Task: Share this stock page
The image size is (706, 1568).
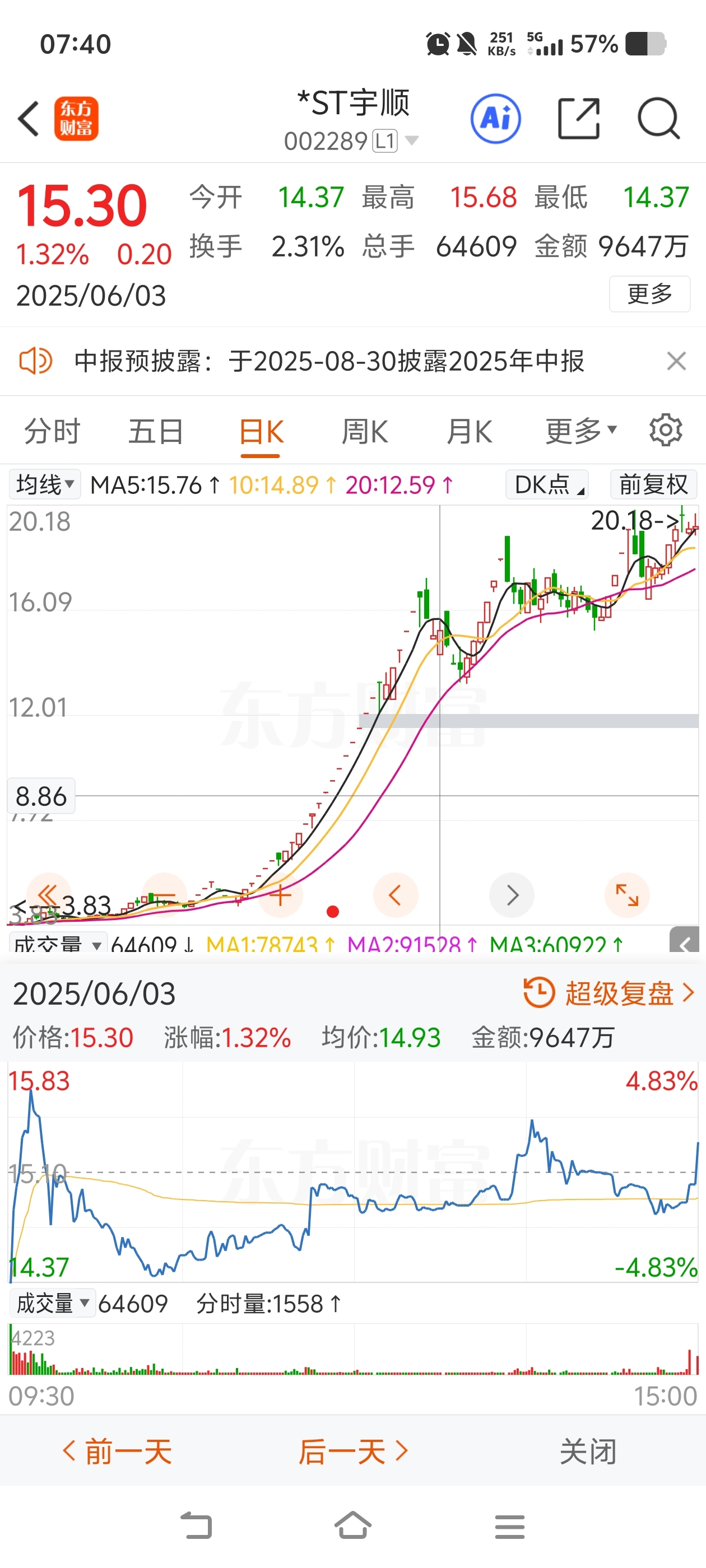Action: [579, 119]
